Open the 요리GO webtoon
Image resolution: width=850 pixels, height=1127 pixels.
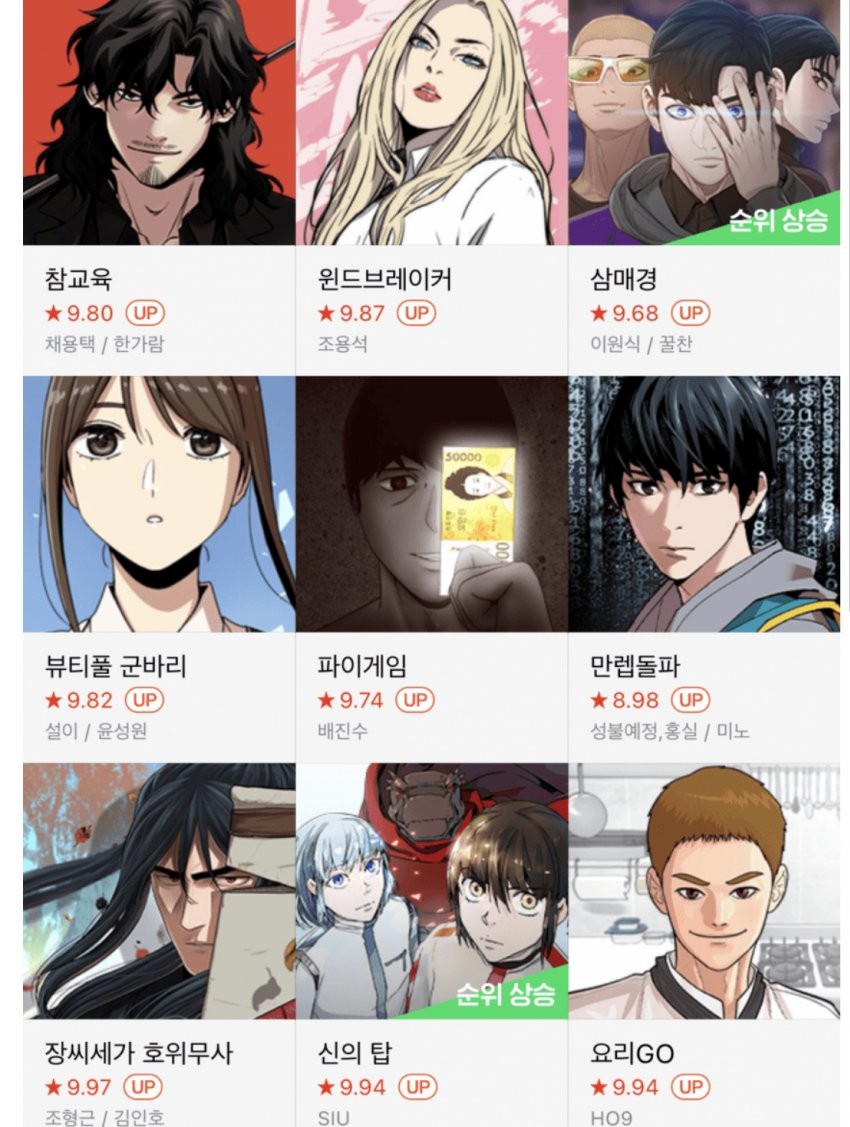(704, 890)
